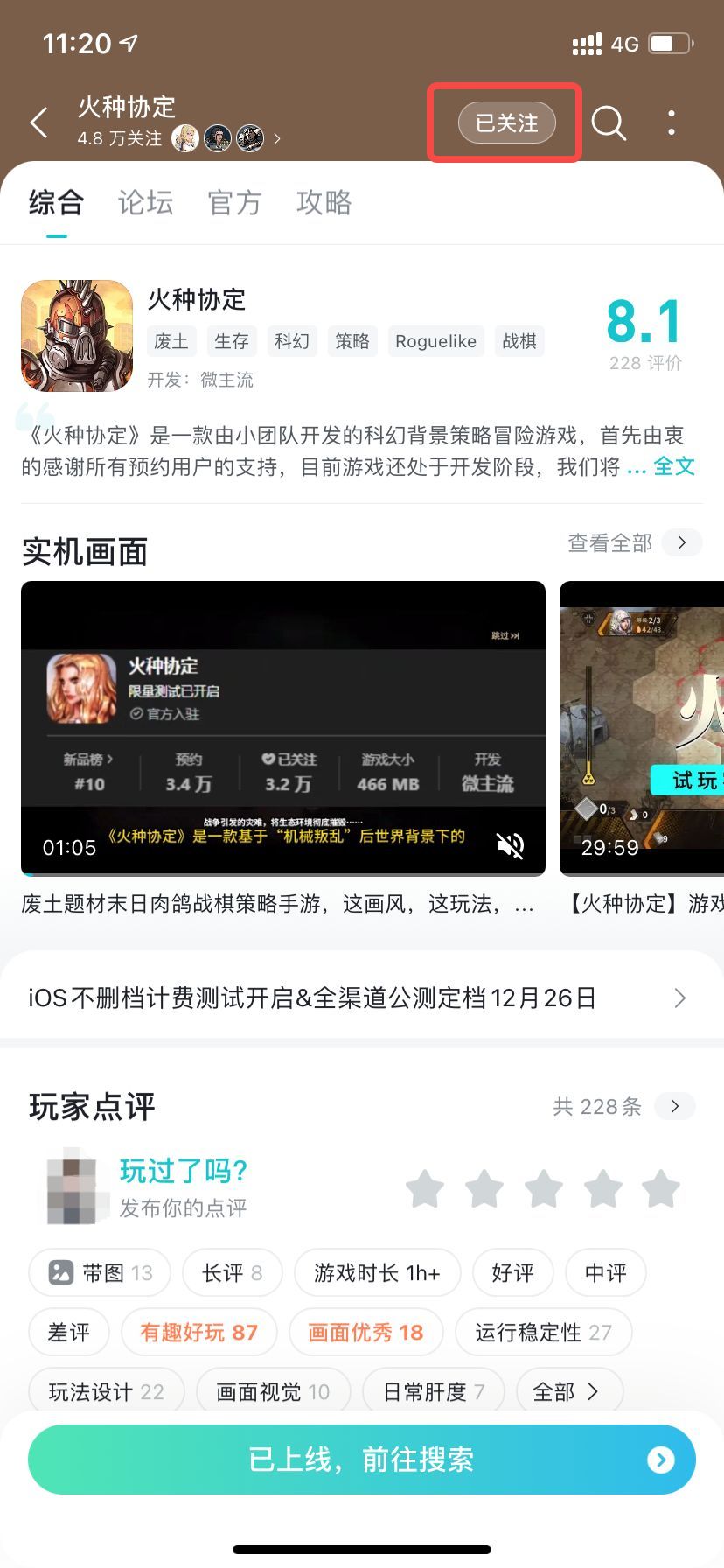Tap the picture icon on 带图 filter
This screenshot has width=724, height=1568.
click(x=61, y=1272)
